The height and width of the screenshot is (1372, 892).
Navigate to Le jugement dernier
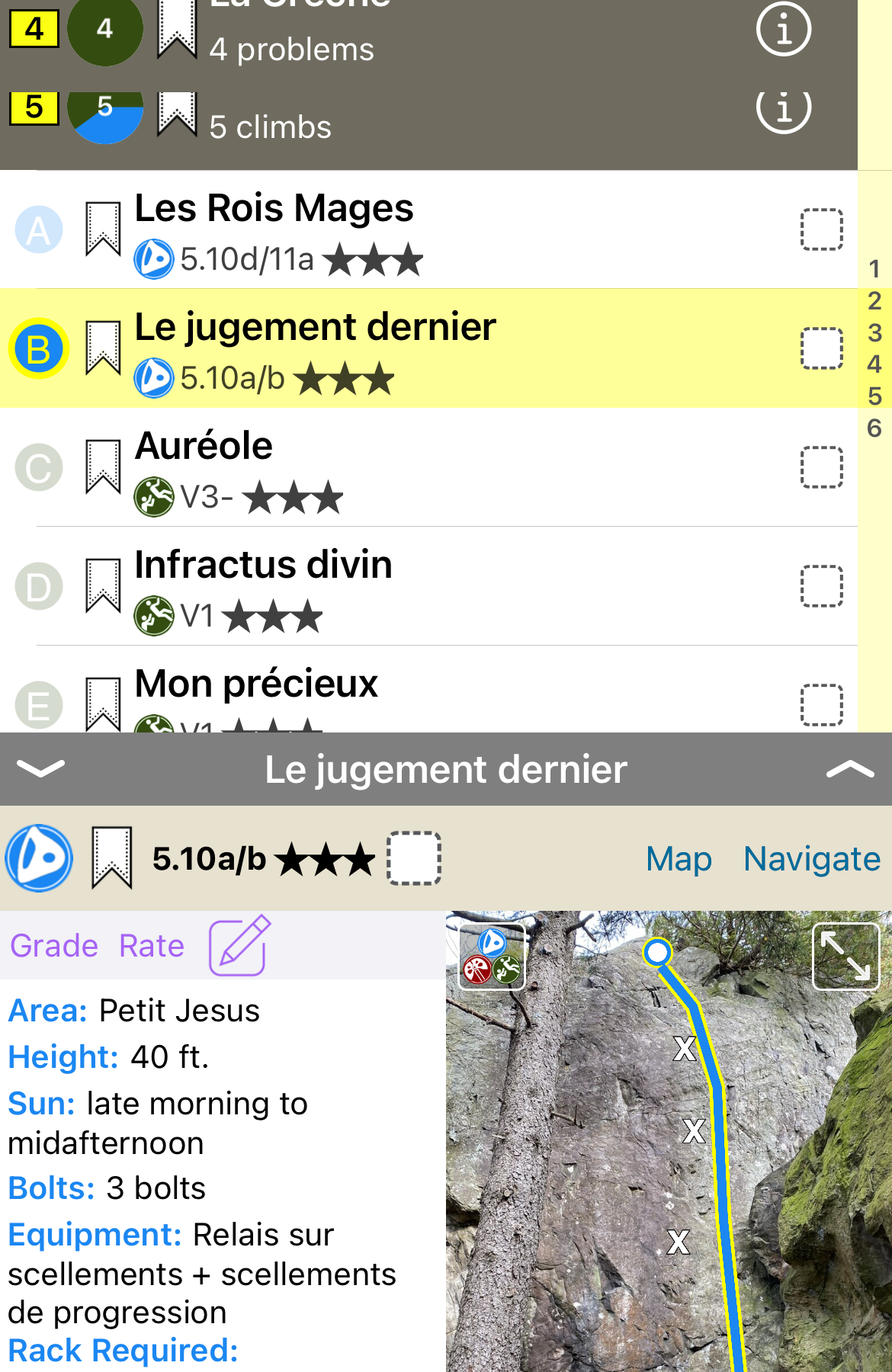(812, 859)
